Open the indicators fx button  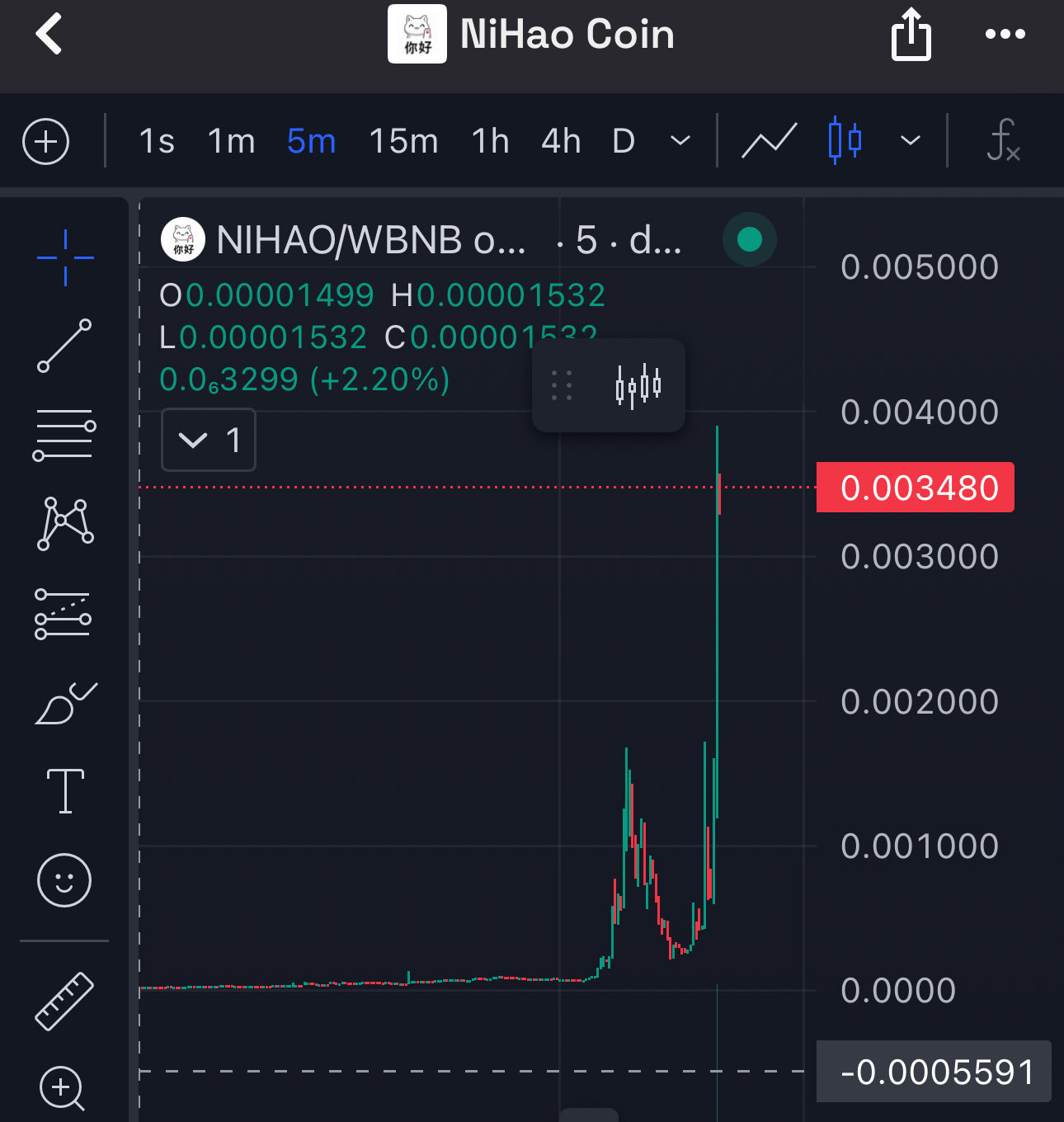tap(1003, 142)
